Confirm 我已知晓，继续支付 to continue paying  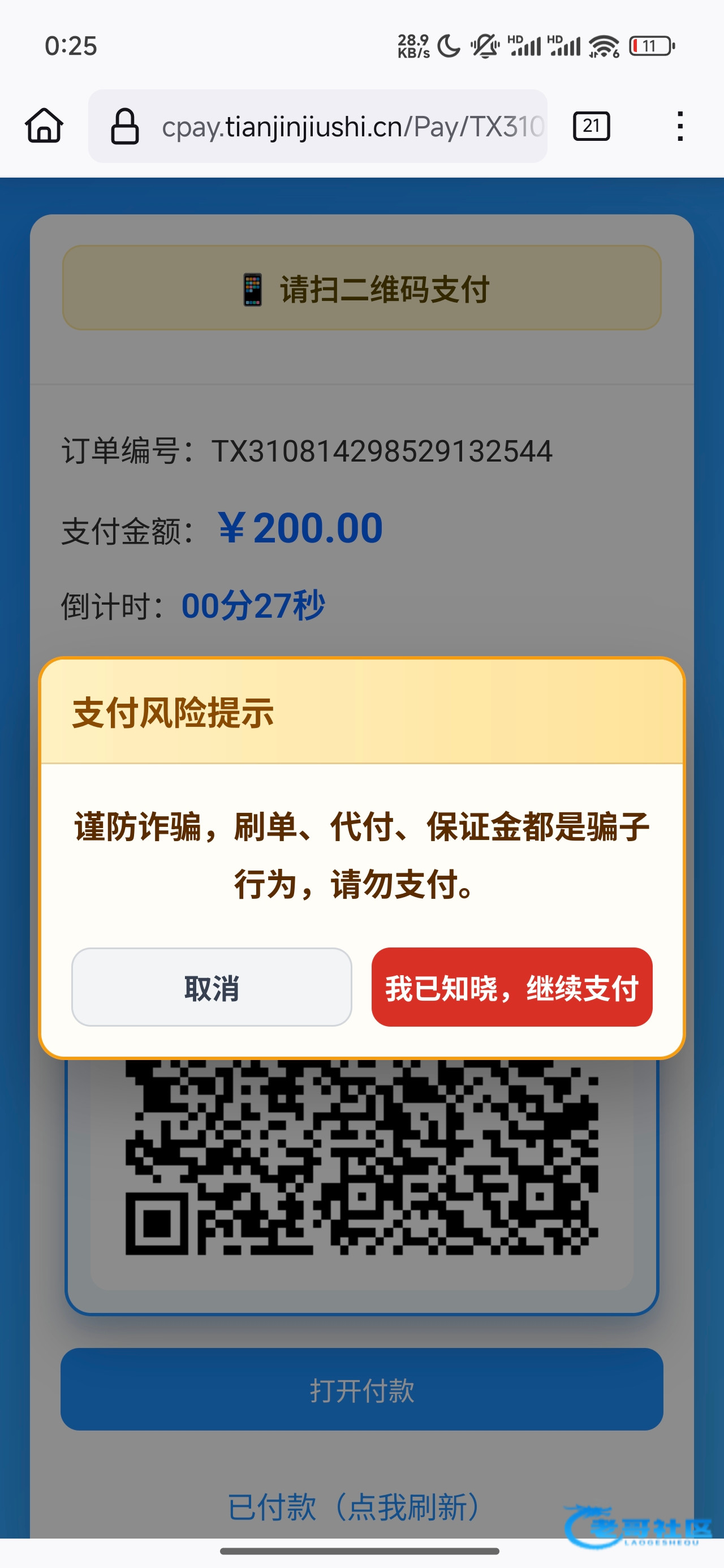(x=511, y=987)
